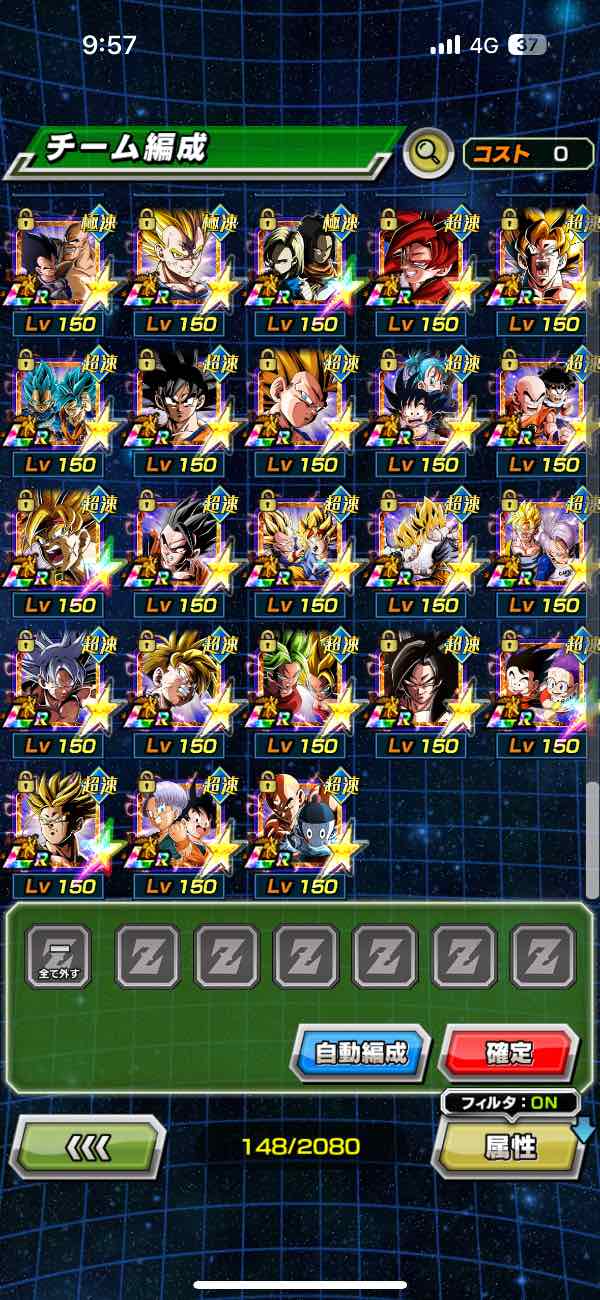Tap the magnifying glass search icon

tap(427, 154)
